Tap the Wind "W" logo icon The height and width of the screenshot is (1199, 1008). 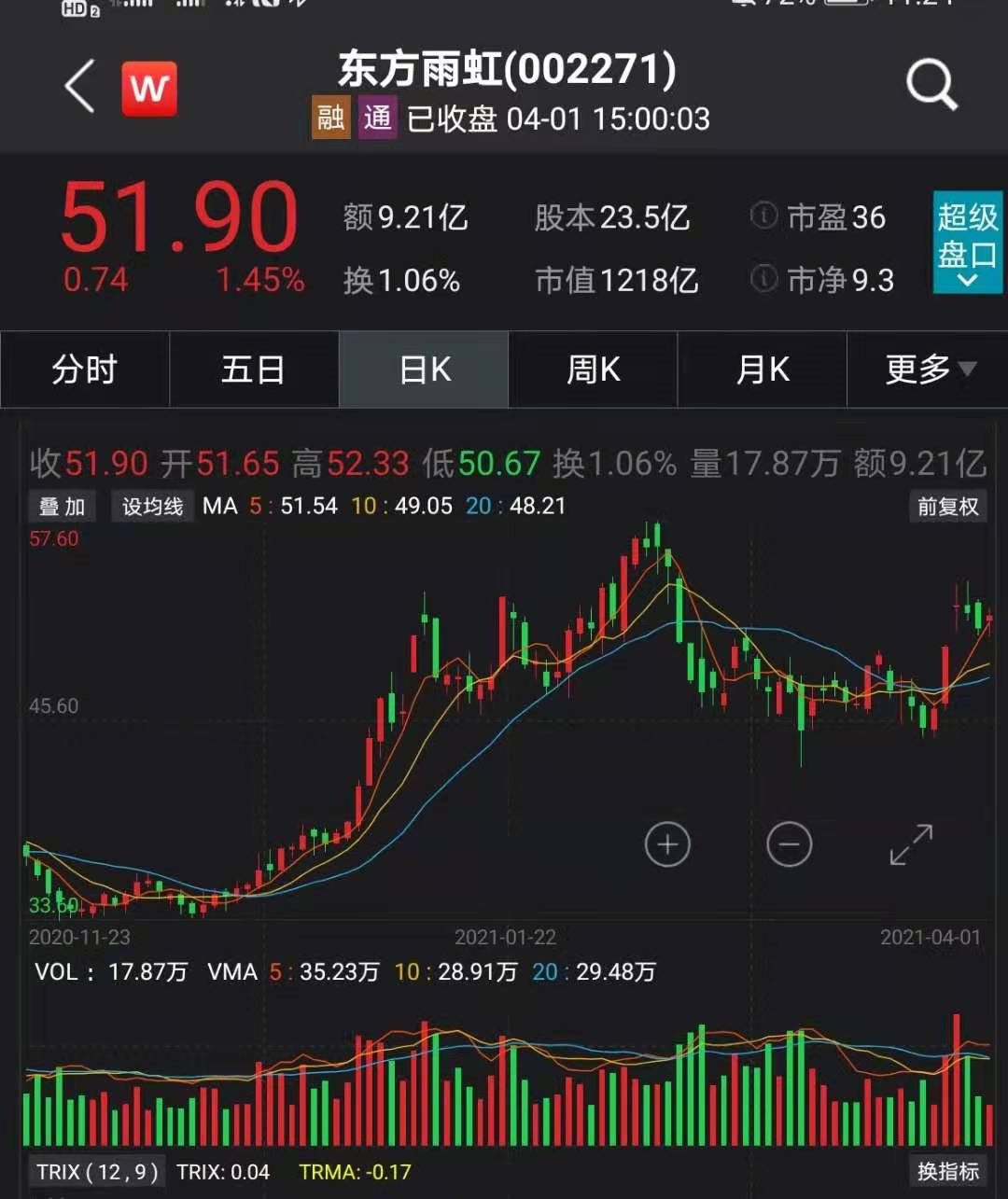click(148, 89)
